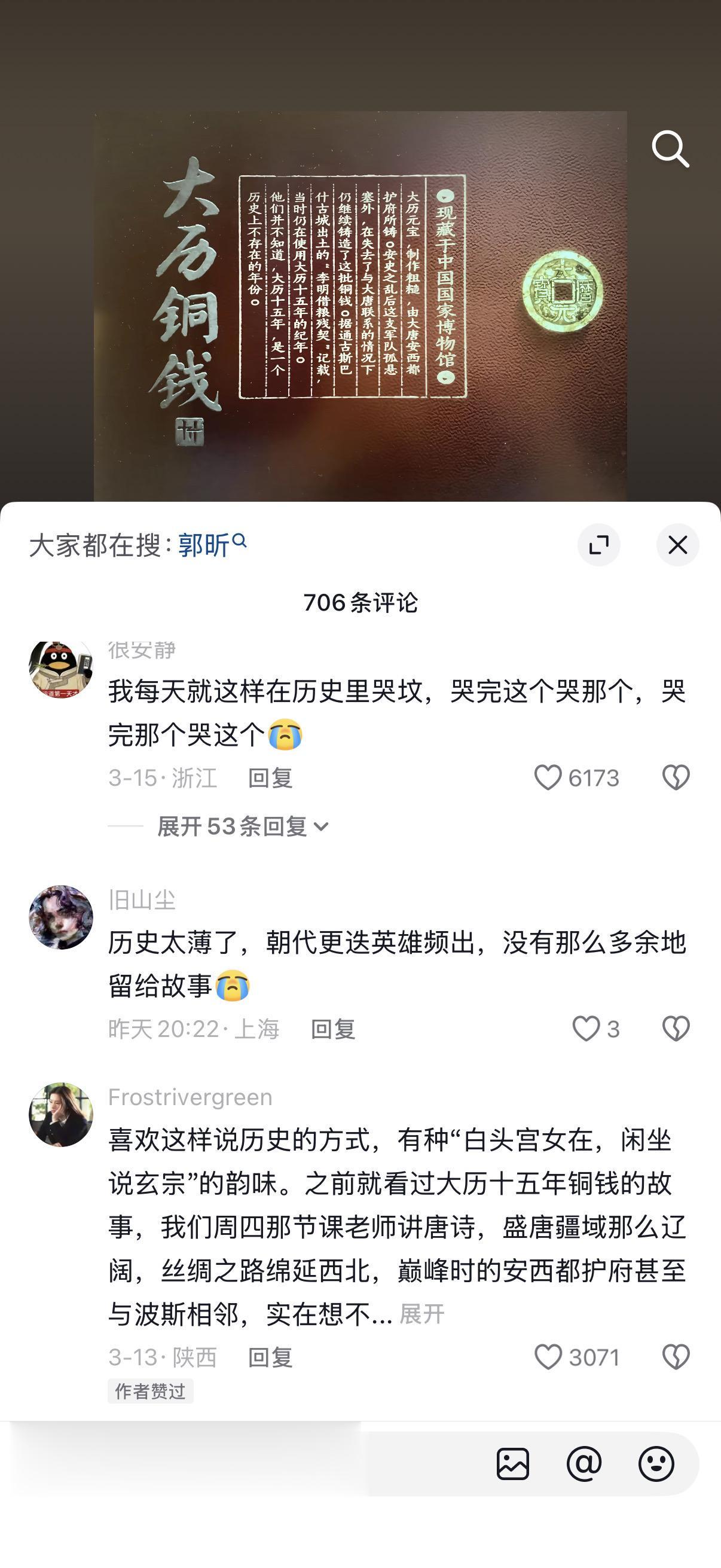Reply to 很安静's comment via 回复
Viewport: 721px width, 1568px height.
(270, 777)
